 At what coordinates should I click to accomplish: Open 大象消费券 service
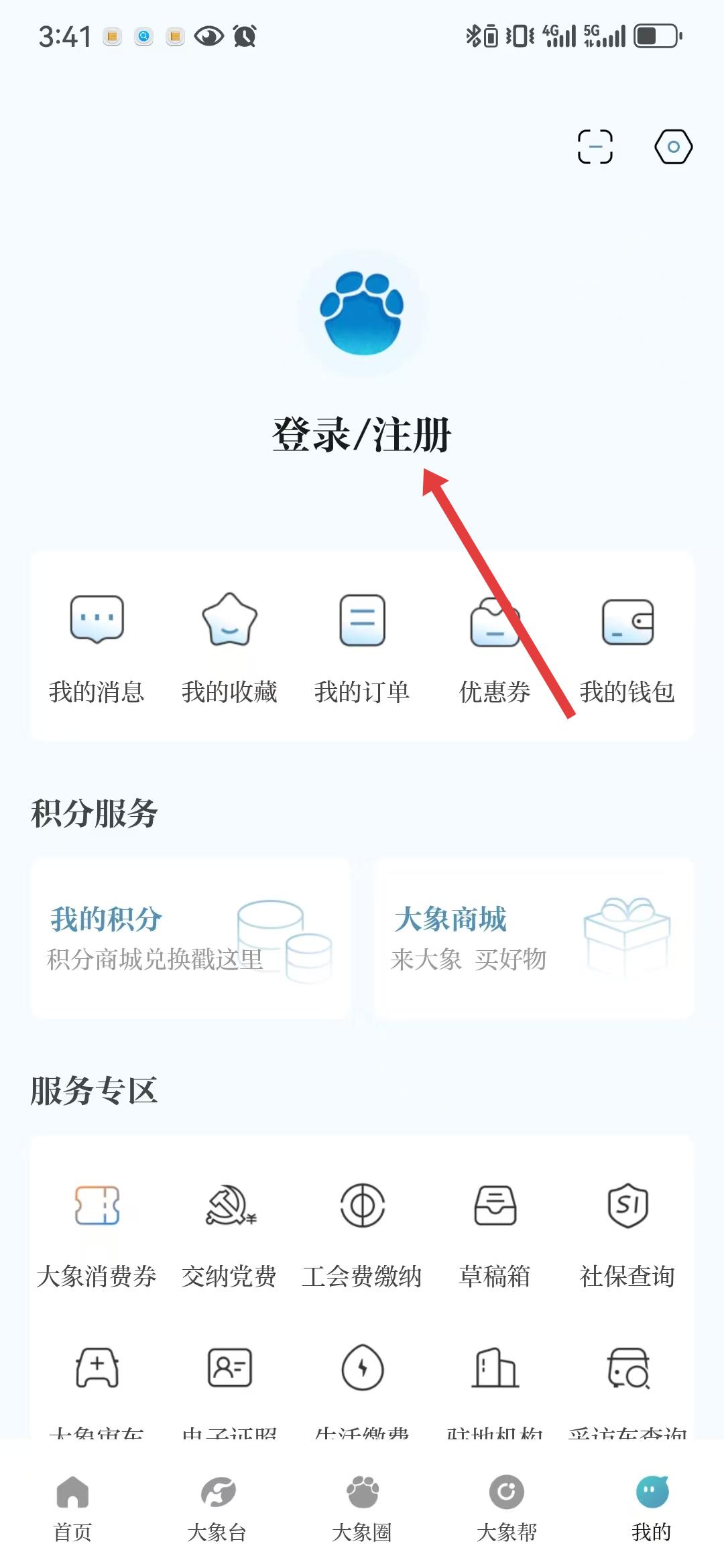coord(97,1234)
